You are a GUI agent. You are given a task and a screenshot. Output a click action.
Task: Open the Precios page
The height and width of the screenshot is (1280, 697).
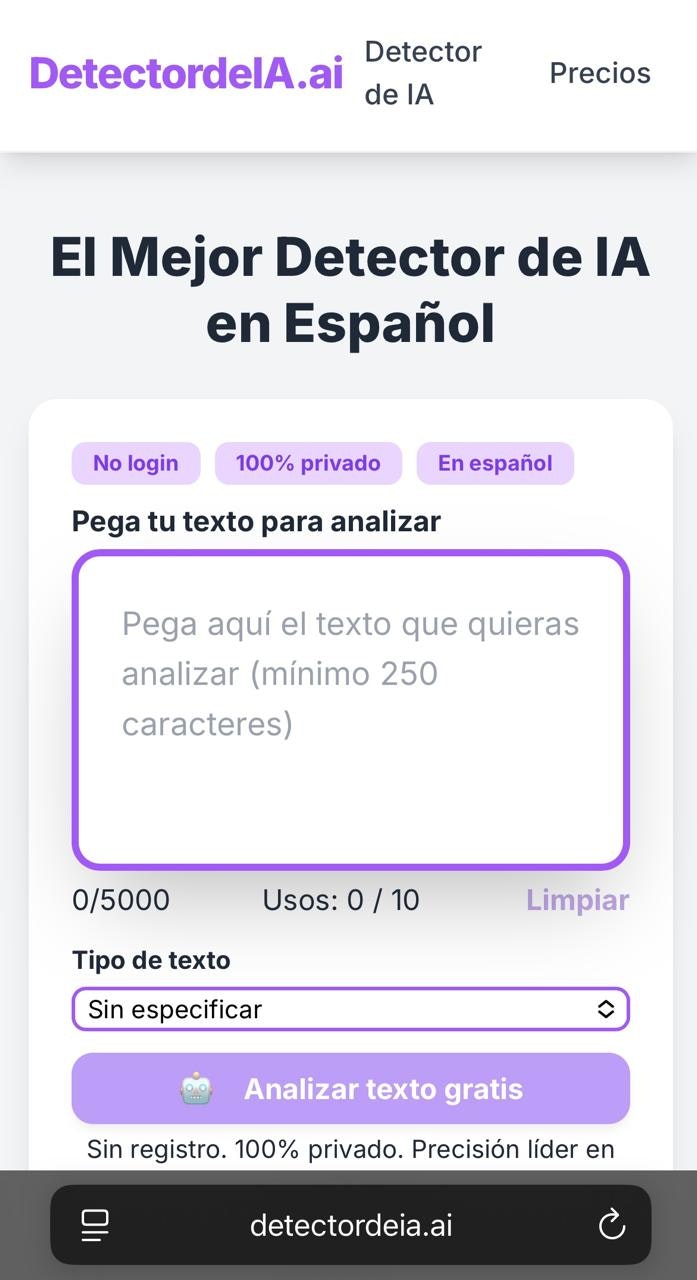600,73
